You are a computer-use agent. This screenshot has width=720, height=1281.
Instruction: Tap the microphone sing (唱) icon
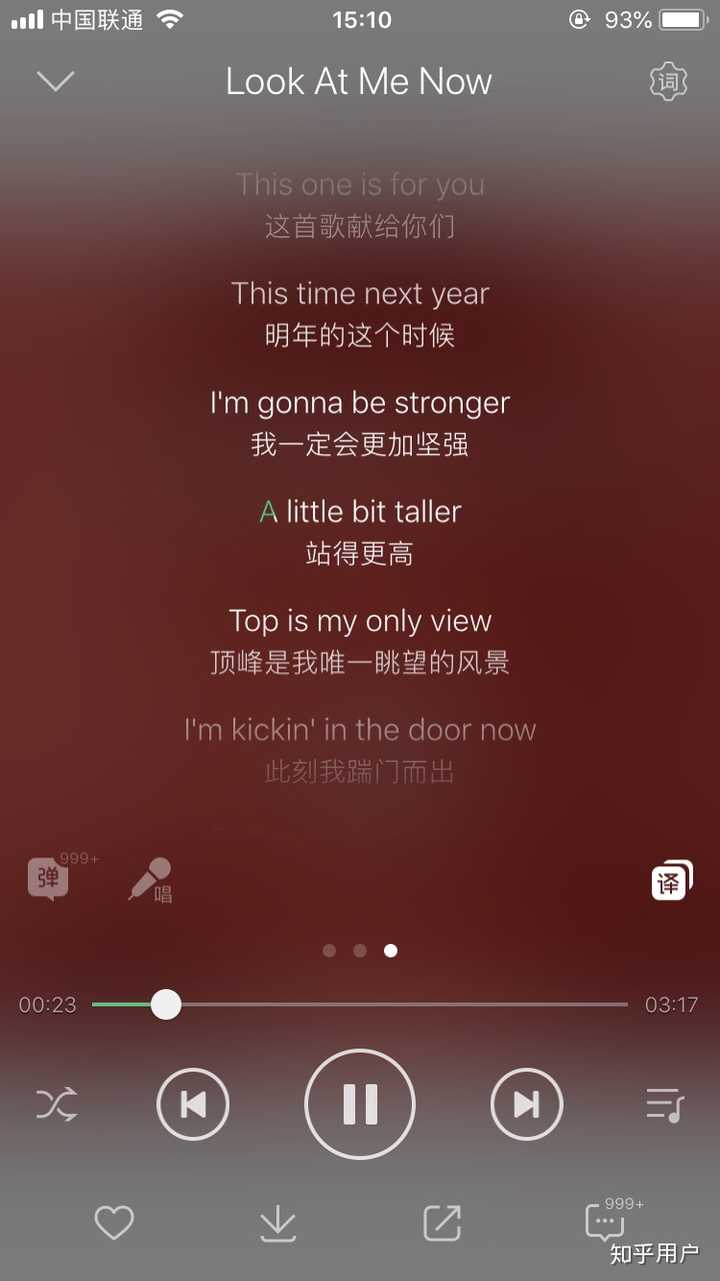pos(151,880)
